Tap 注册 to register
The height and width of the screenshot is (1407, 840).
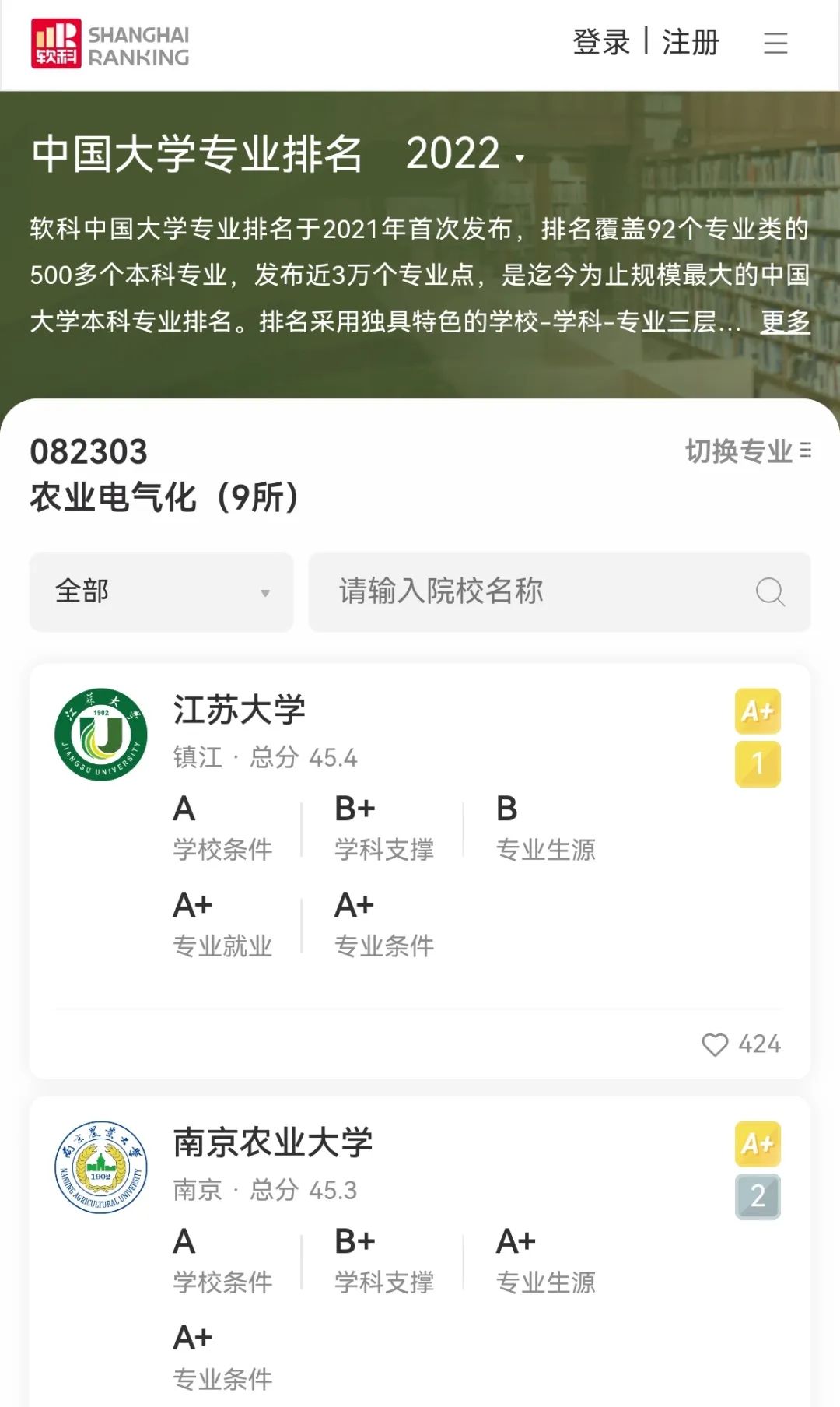[691, 42]
